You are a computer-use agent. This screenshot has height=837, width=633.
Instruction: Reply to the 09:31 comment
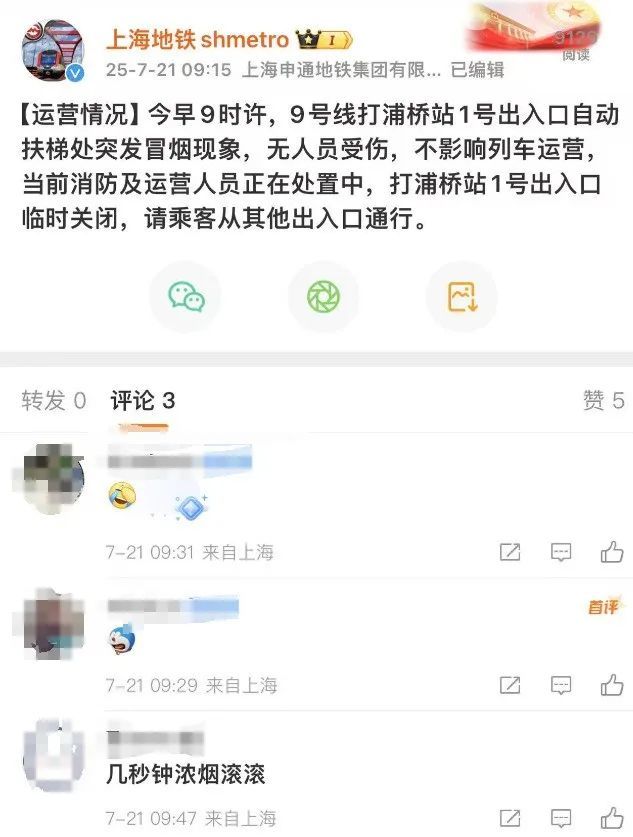(561, 552)
